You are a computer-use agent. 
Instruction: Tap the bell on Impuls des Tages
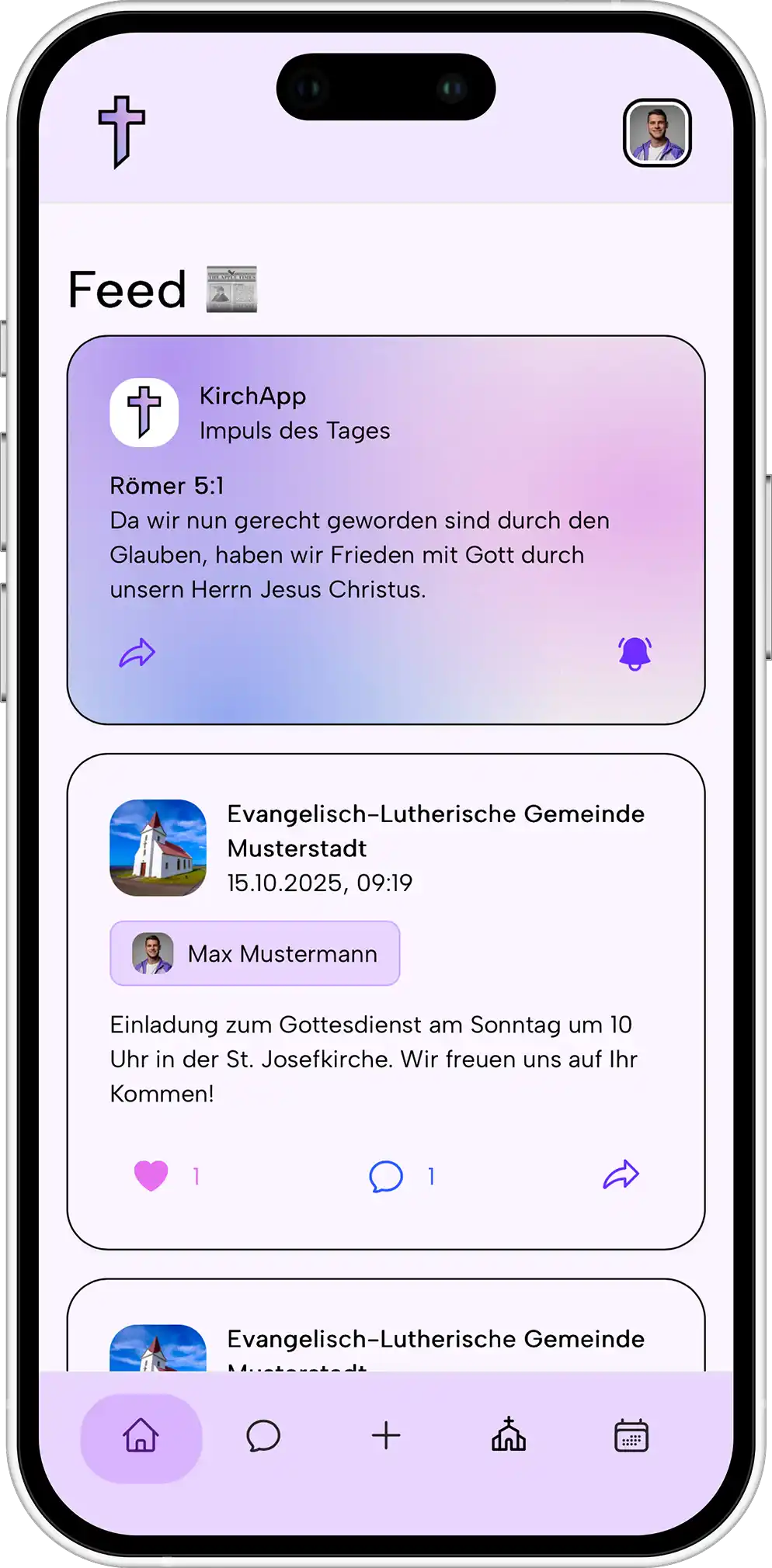(635, 653)
